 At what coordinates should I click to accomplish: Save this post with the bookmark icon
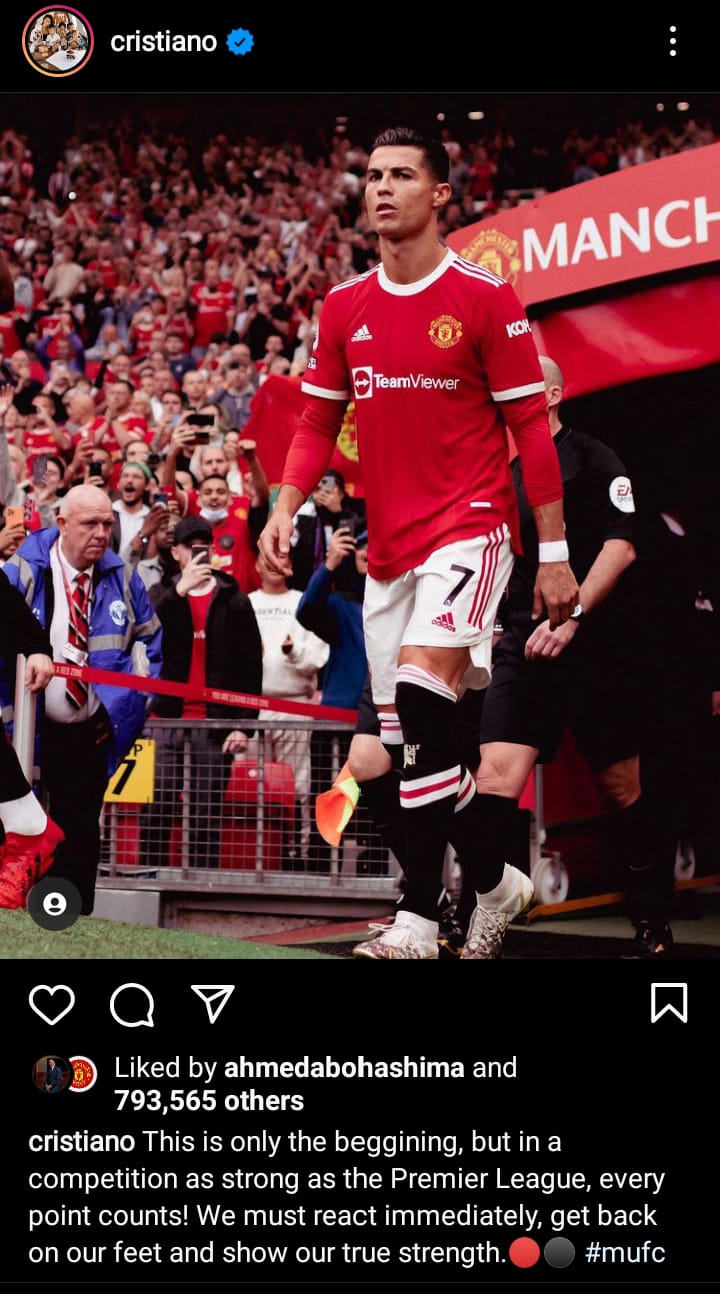(x=669, y=1003)
